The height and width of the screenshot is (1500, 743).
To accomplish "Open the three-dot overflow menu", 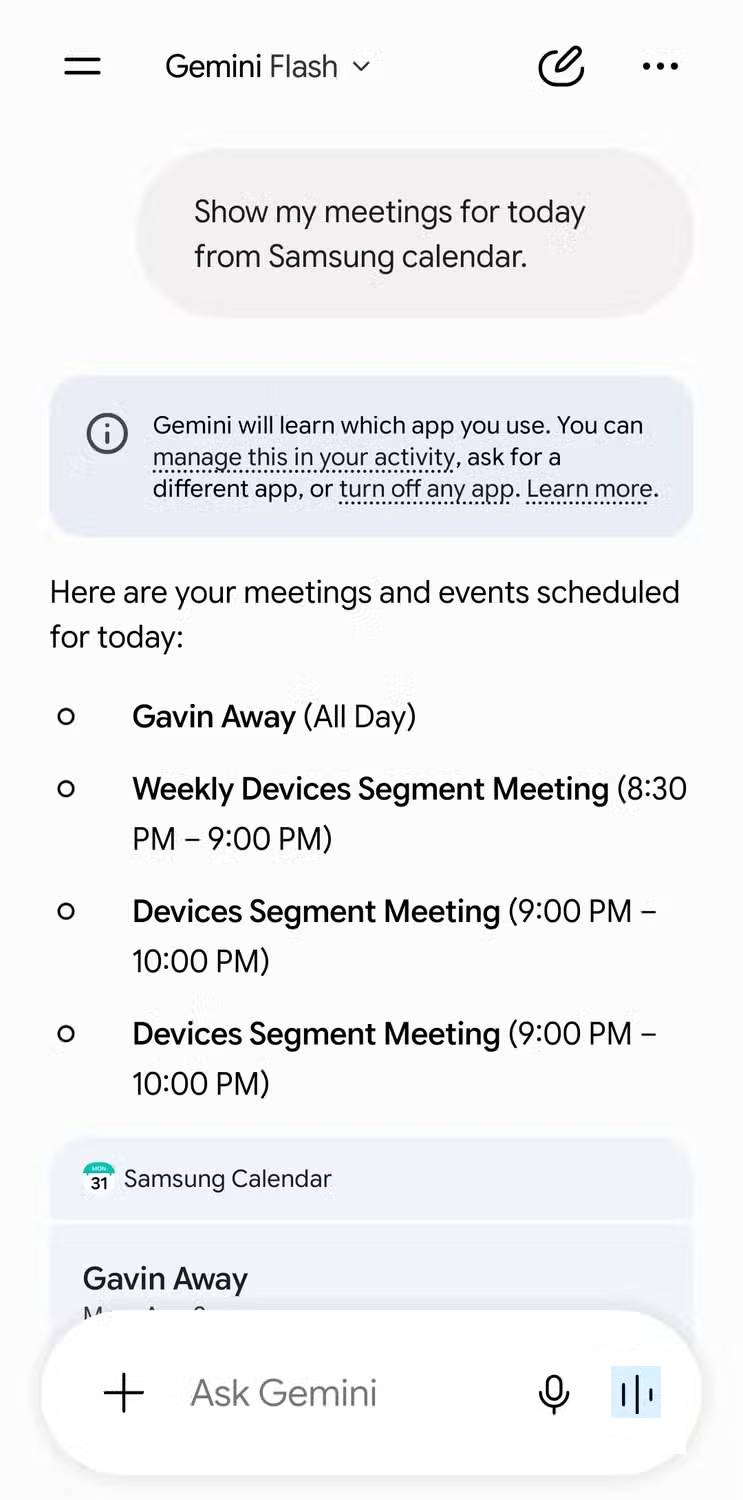I will click(x=660, y=67).
